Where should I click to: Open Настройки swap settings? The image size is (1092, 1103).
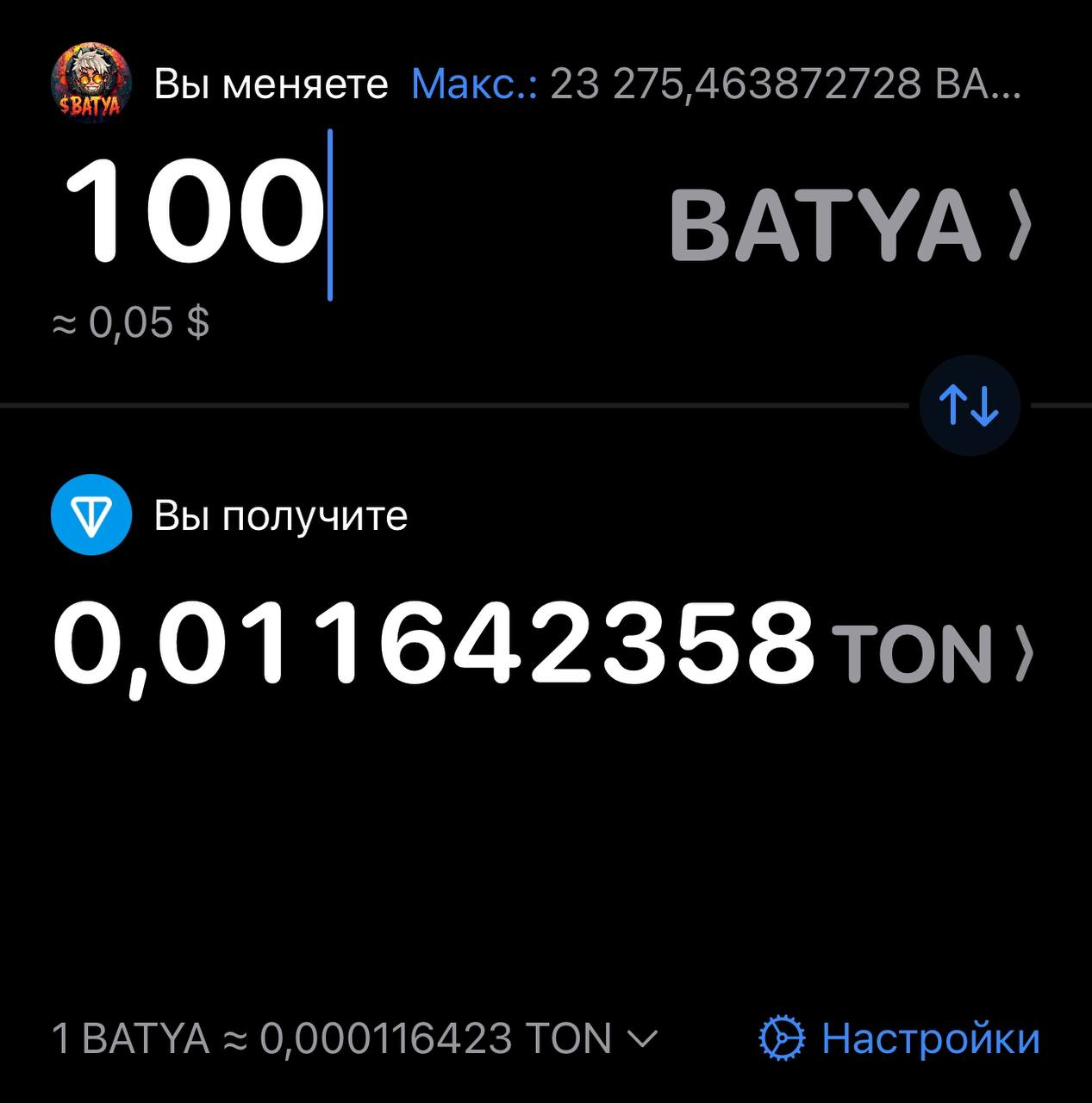tap(900, 1038)
